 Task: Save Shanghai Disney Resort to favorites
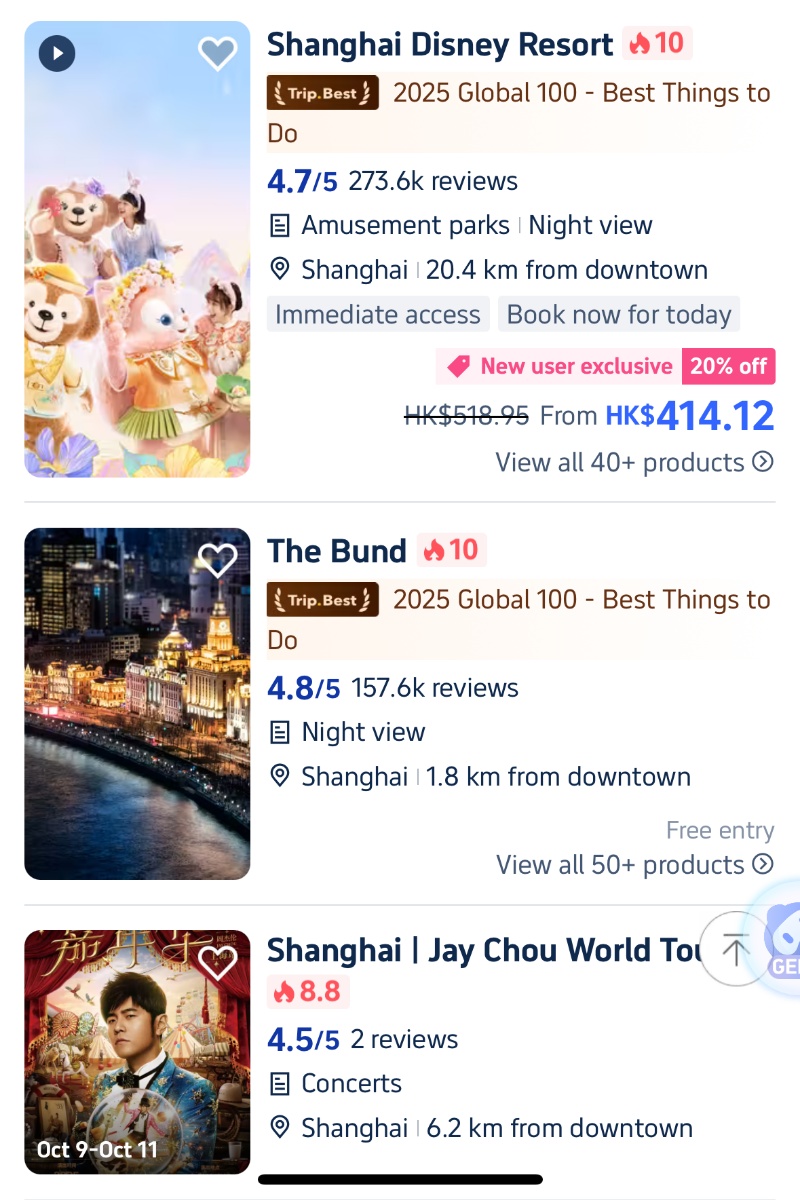217,53
